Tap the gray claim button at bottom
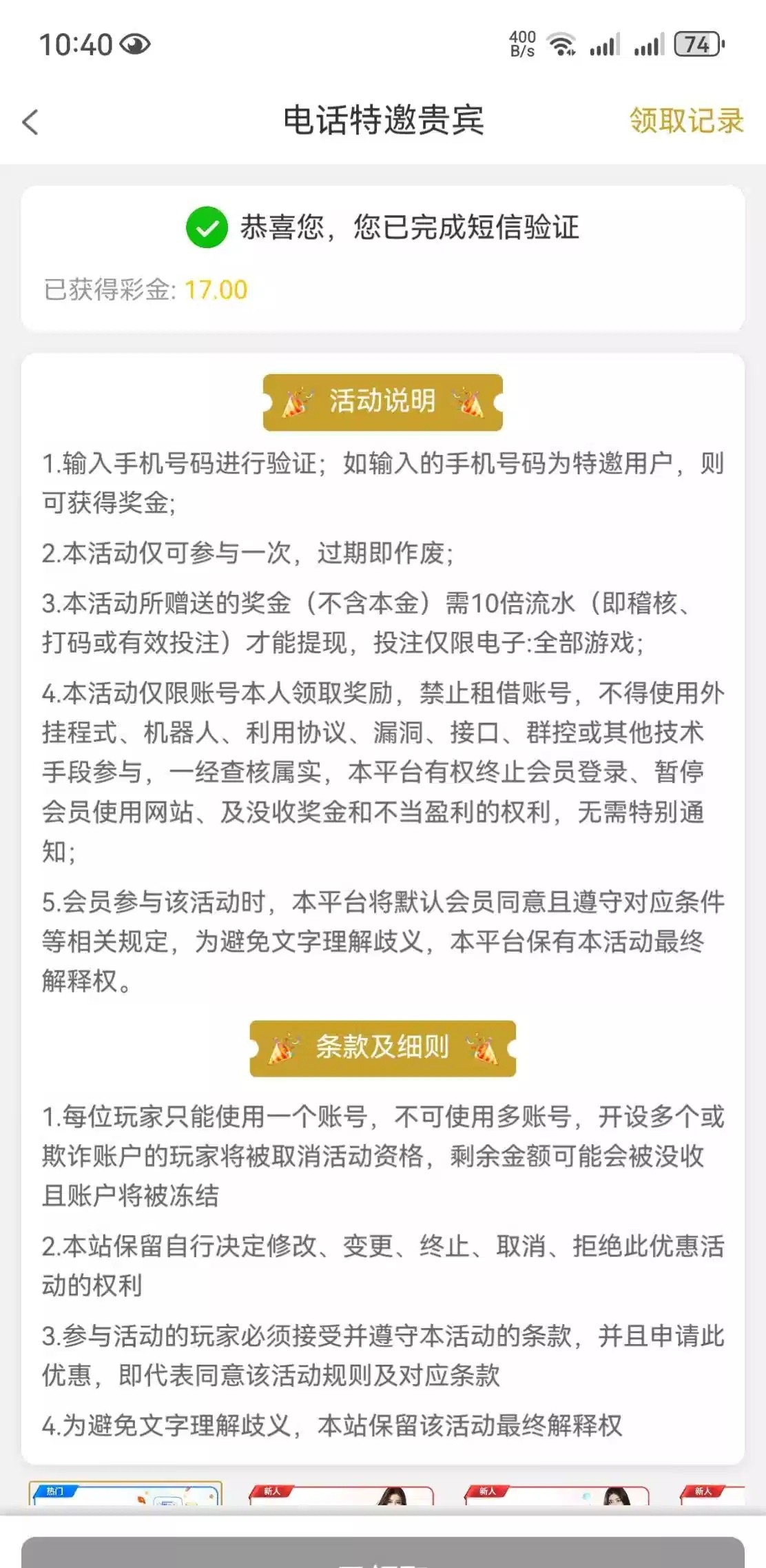The image size is (766, 1568). point(383,1554)
